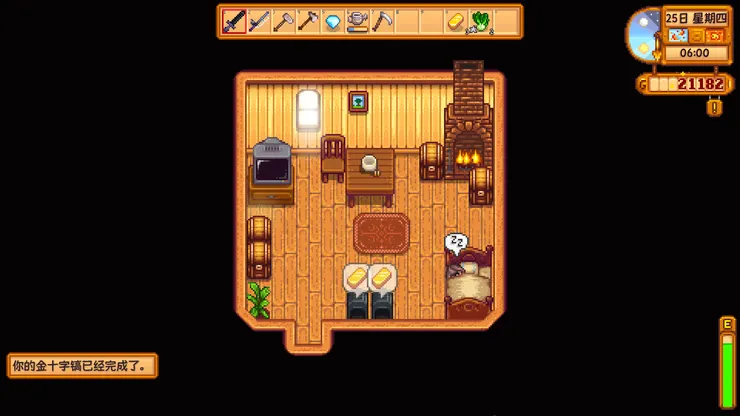
Task: Collect the gold bar from the left furnace
Action: [357, 277]
